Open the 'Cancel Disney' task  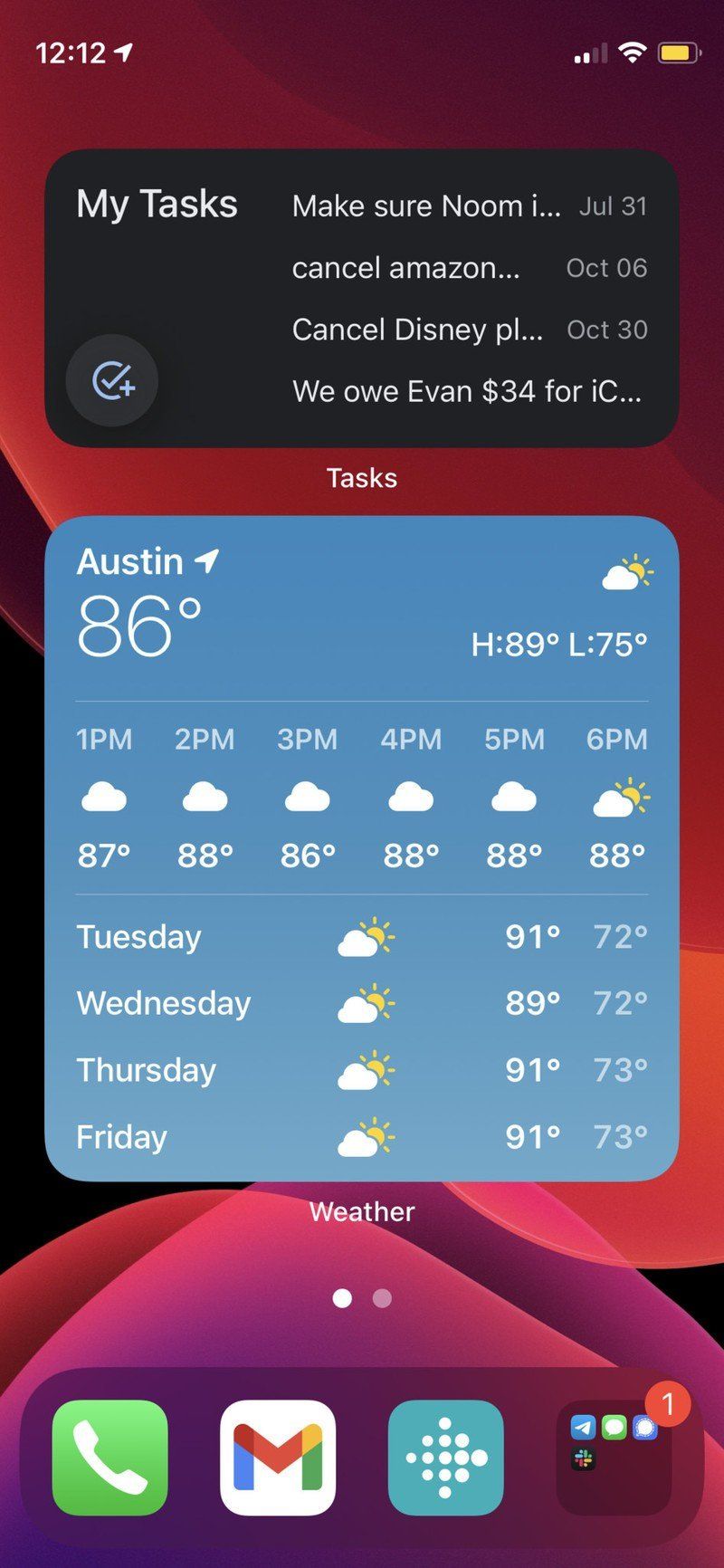tap(416, 330)
